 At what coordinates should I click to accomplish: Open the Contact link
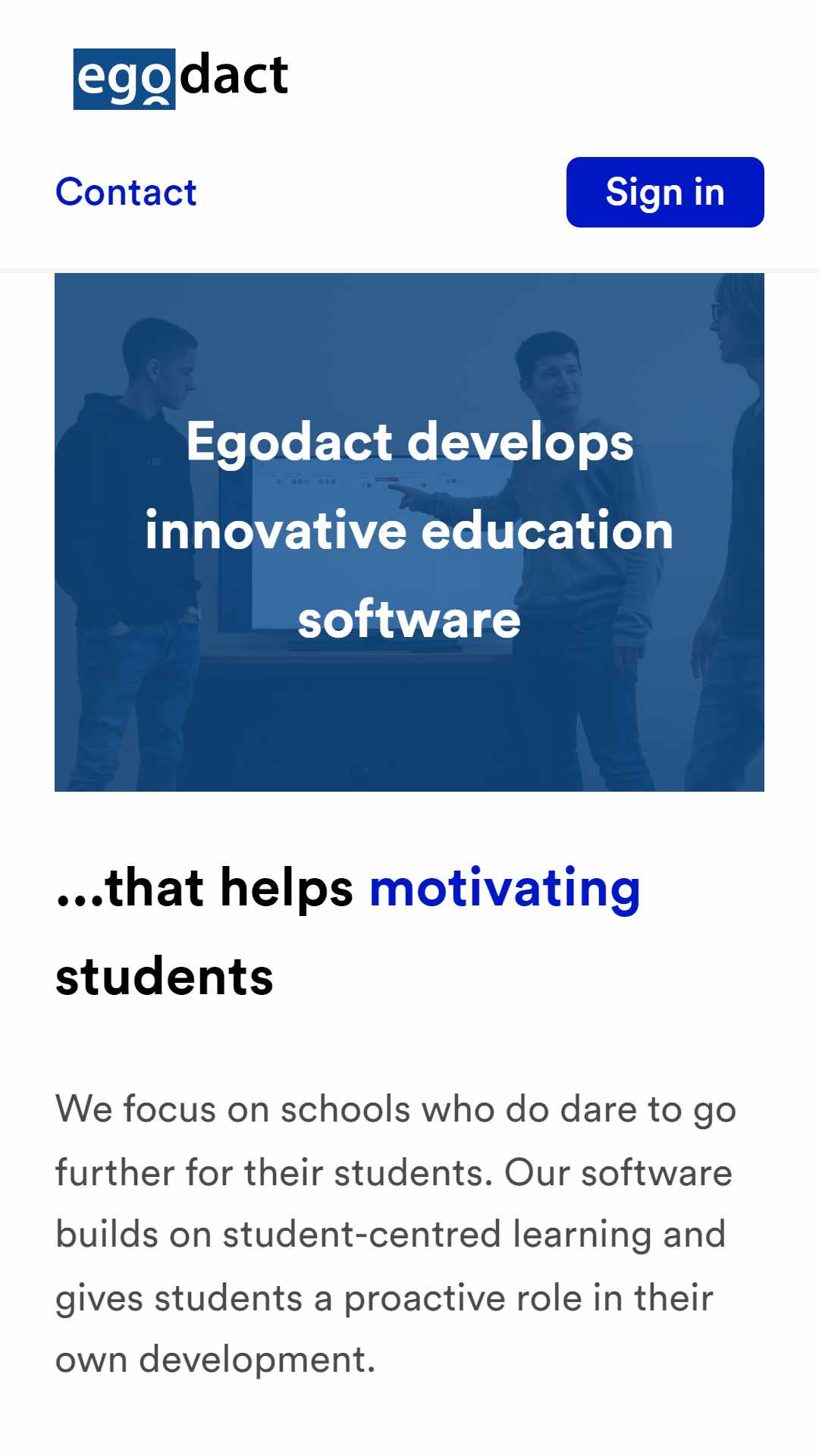tap(126, 192)
